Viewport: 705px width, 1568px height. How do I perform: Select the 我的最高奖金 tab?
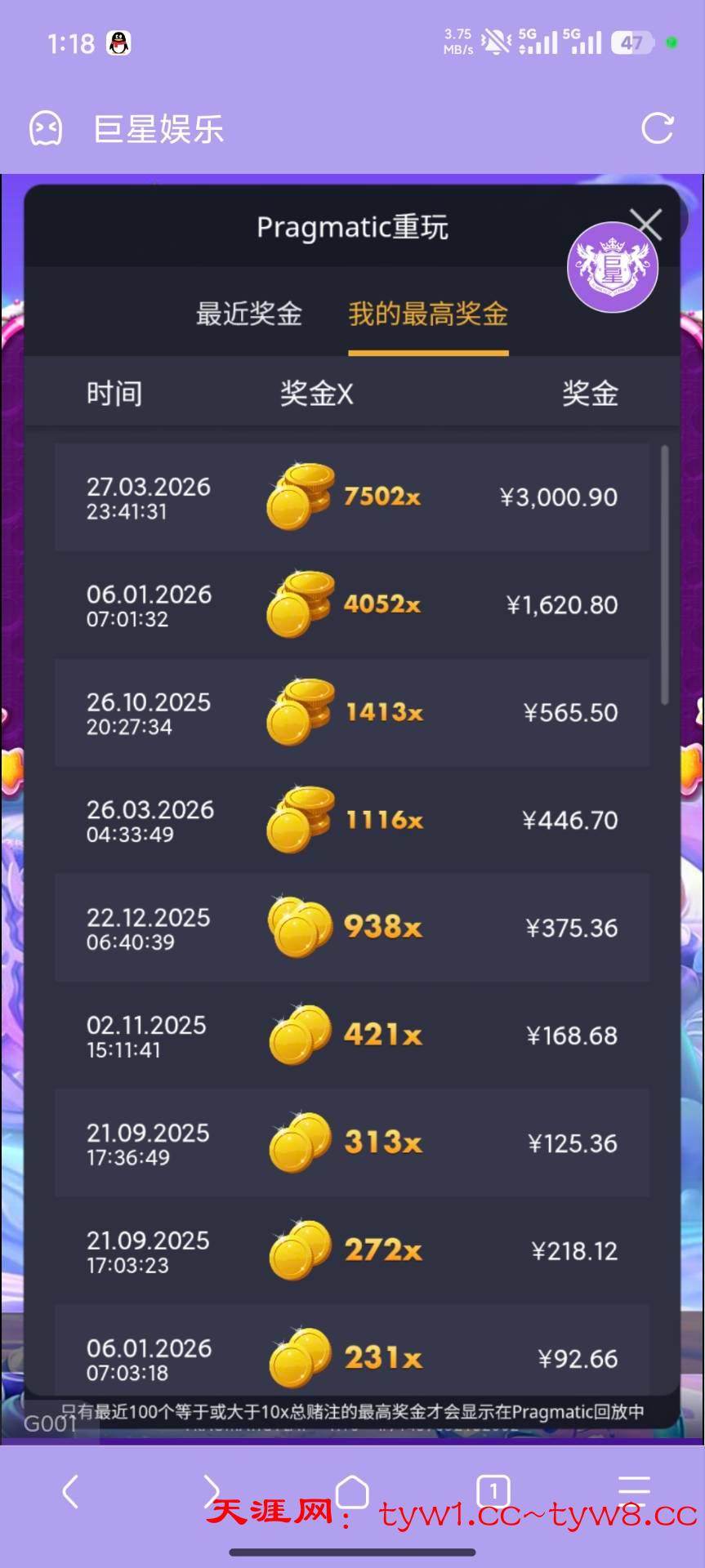click(428, 314)
